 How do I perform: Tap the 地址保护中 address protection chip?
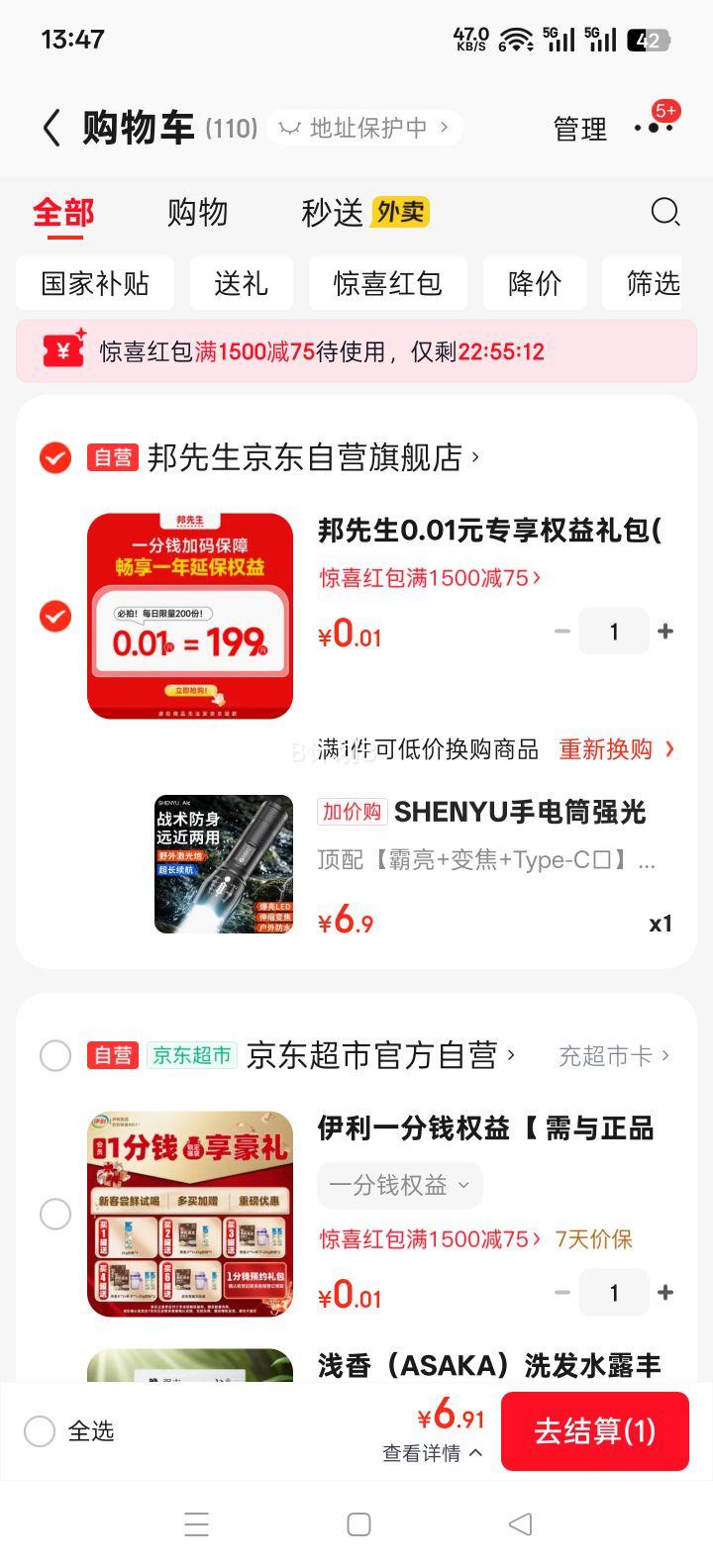point(363,129)
